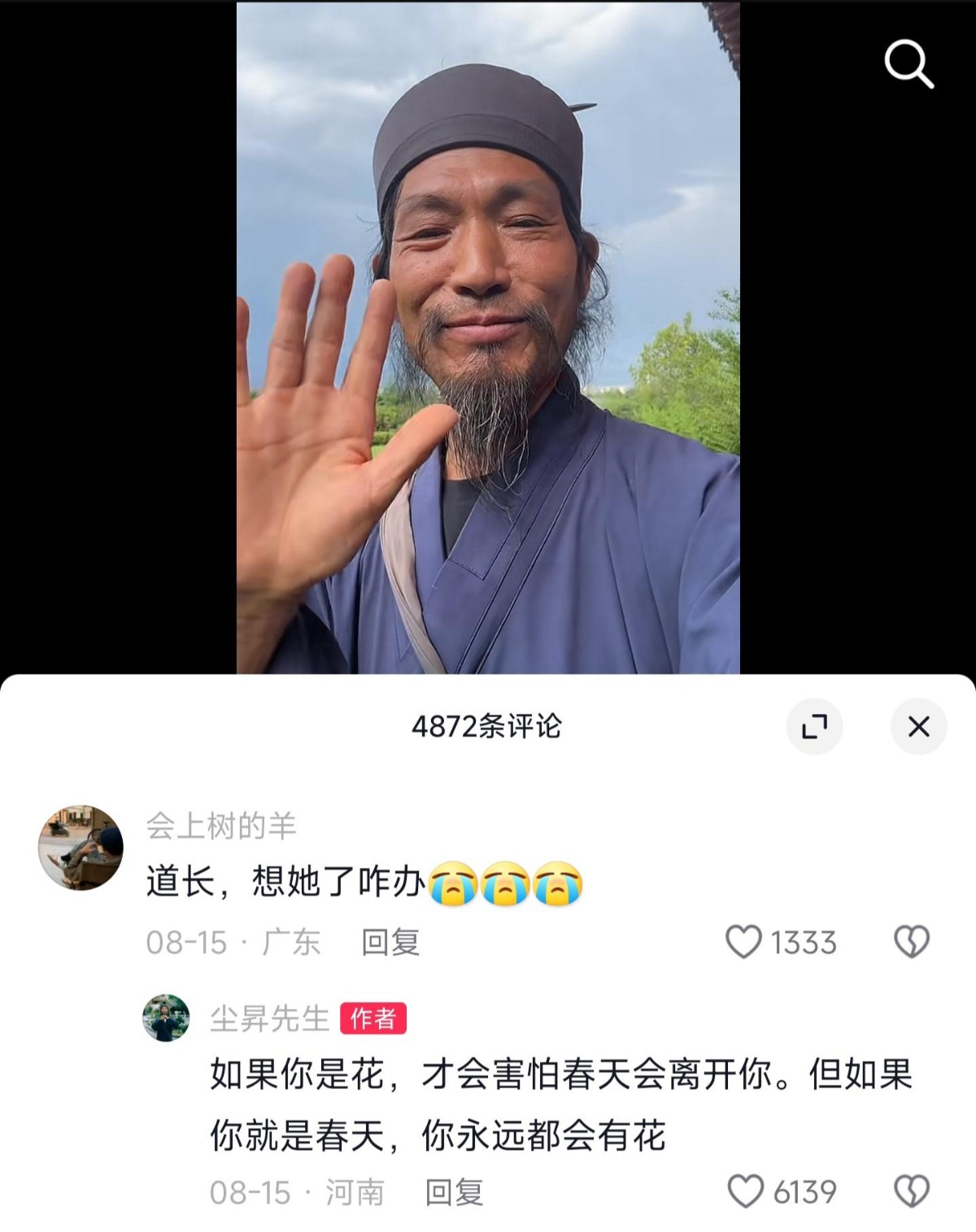Dislike 会上树的羊's comment

(x=911, y=943)
